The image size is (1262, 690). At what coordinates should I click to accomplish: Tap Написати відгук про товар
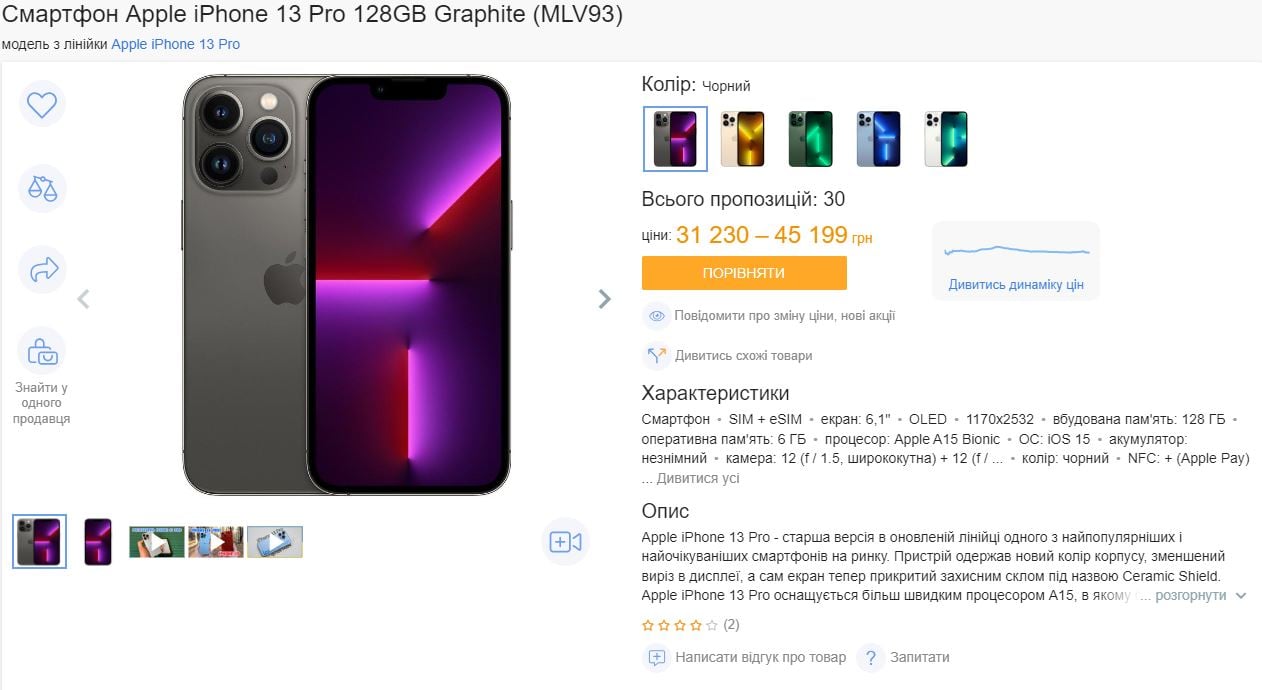(759, 658)
